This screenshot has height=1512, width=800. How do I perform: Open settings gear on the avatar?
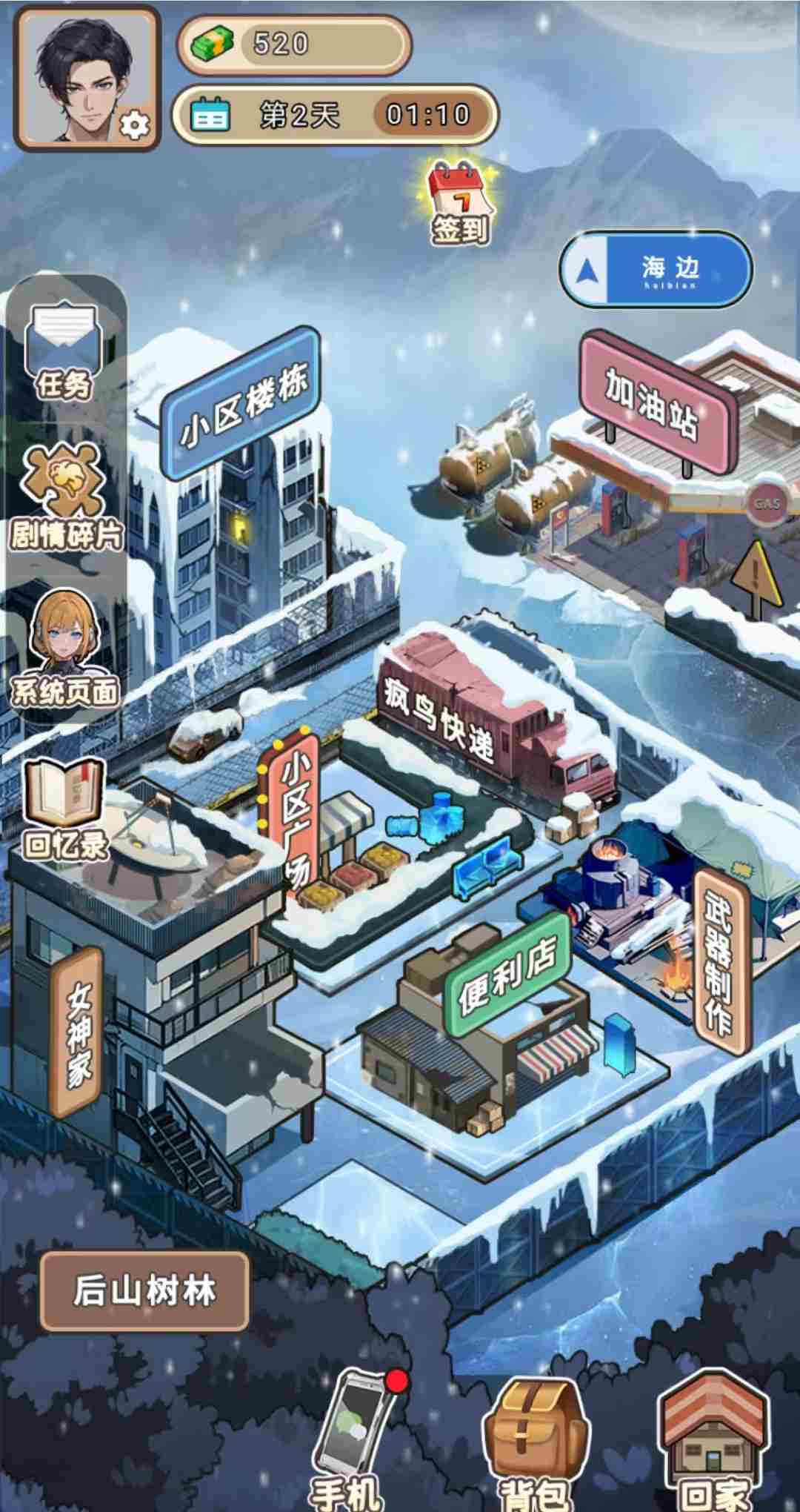(x=134, y=124)
